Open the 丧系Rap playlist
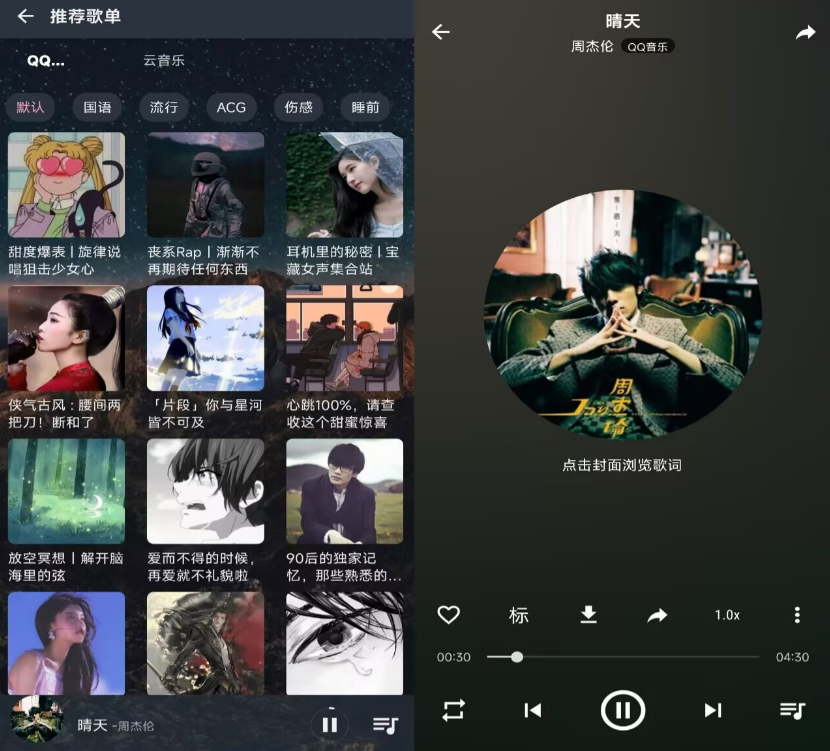Viewport: 830px width, 751px height. [205, 185]
